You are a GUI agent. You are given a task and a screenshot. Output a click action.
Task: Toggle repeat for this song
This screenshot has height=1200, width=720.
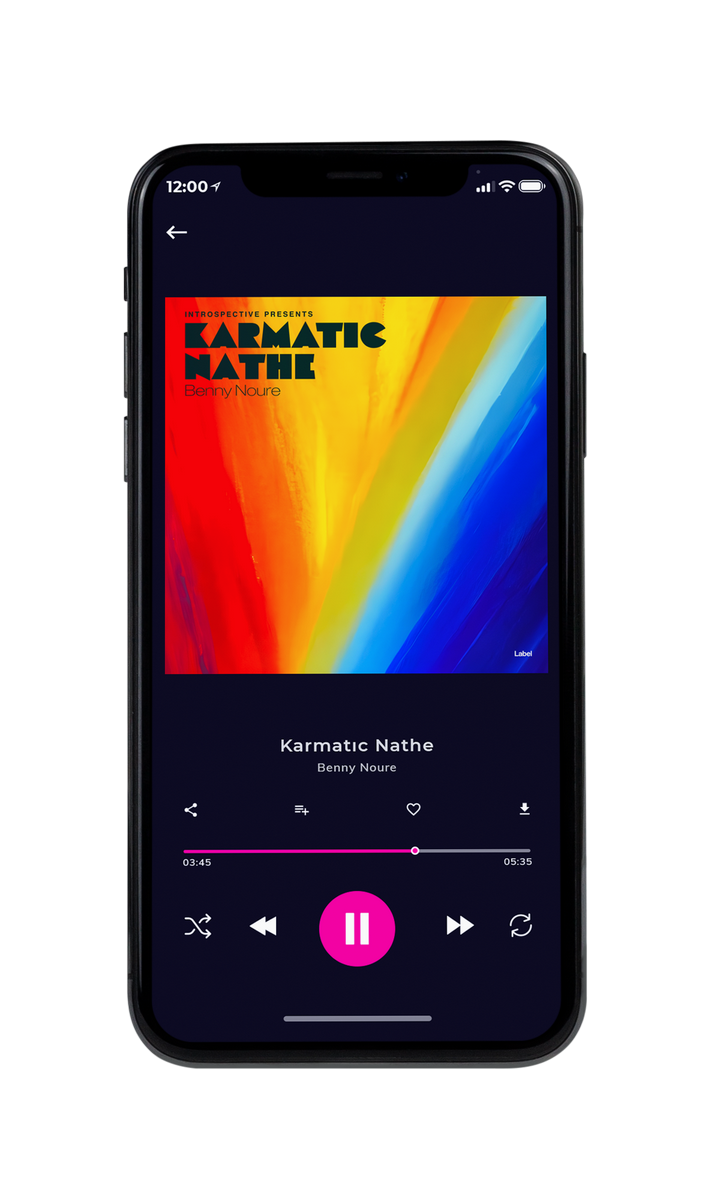point(521,926)
